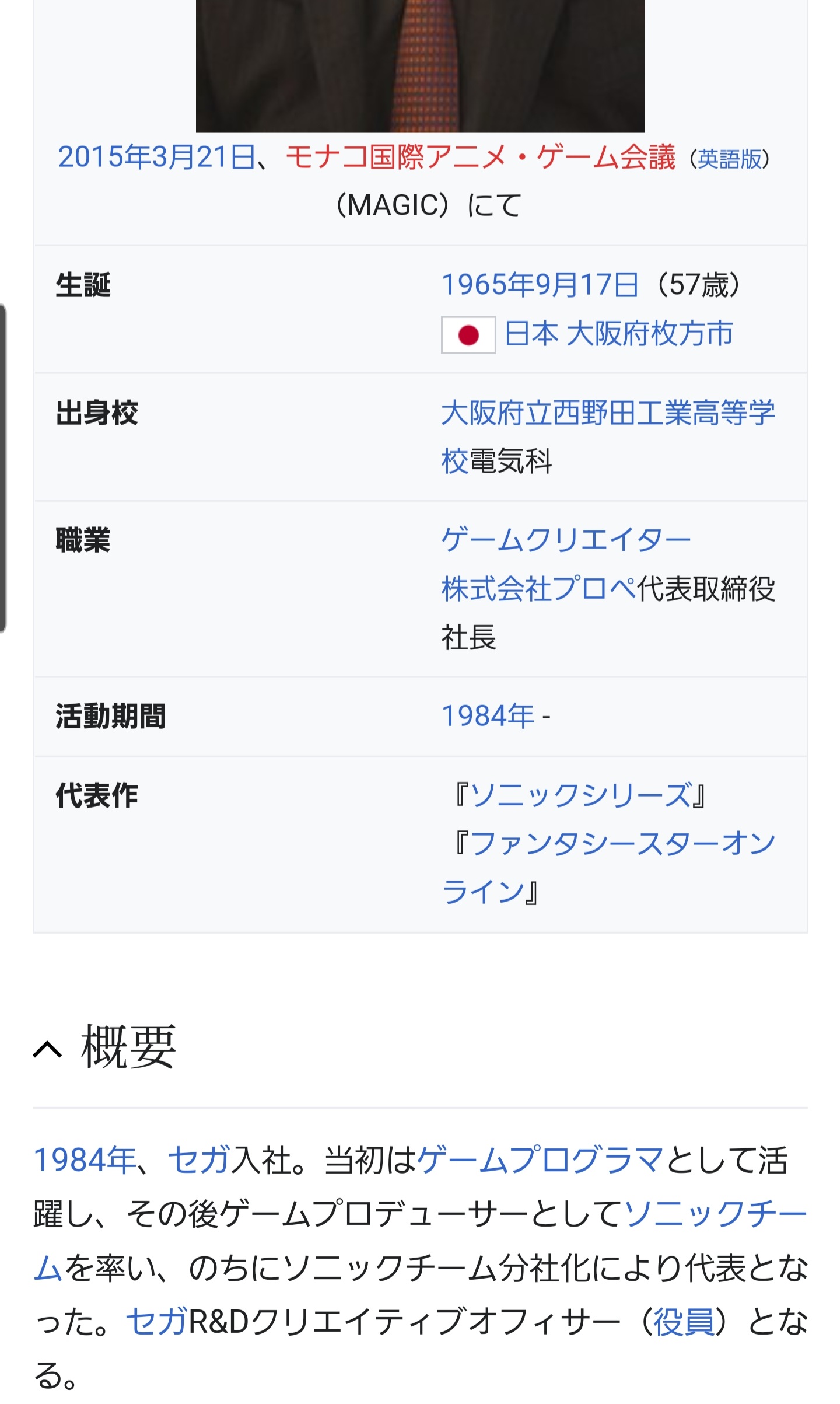Viewport: 840px width, 1404px height.
Task: Open the portrait image above the caption
Action: [x=420, y=66]
